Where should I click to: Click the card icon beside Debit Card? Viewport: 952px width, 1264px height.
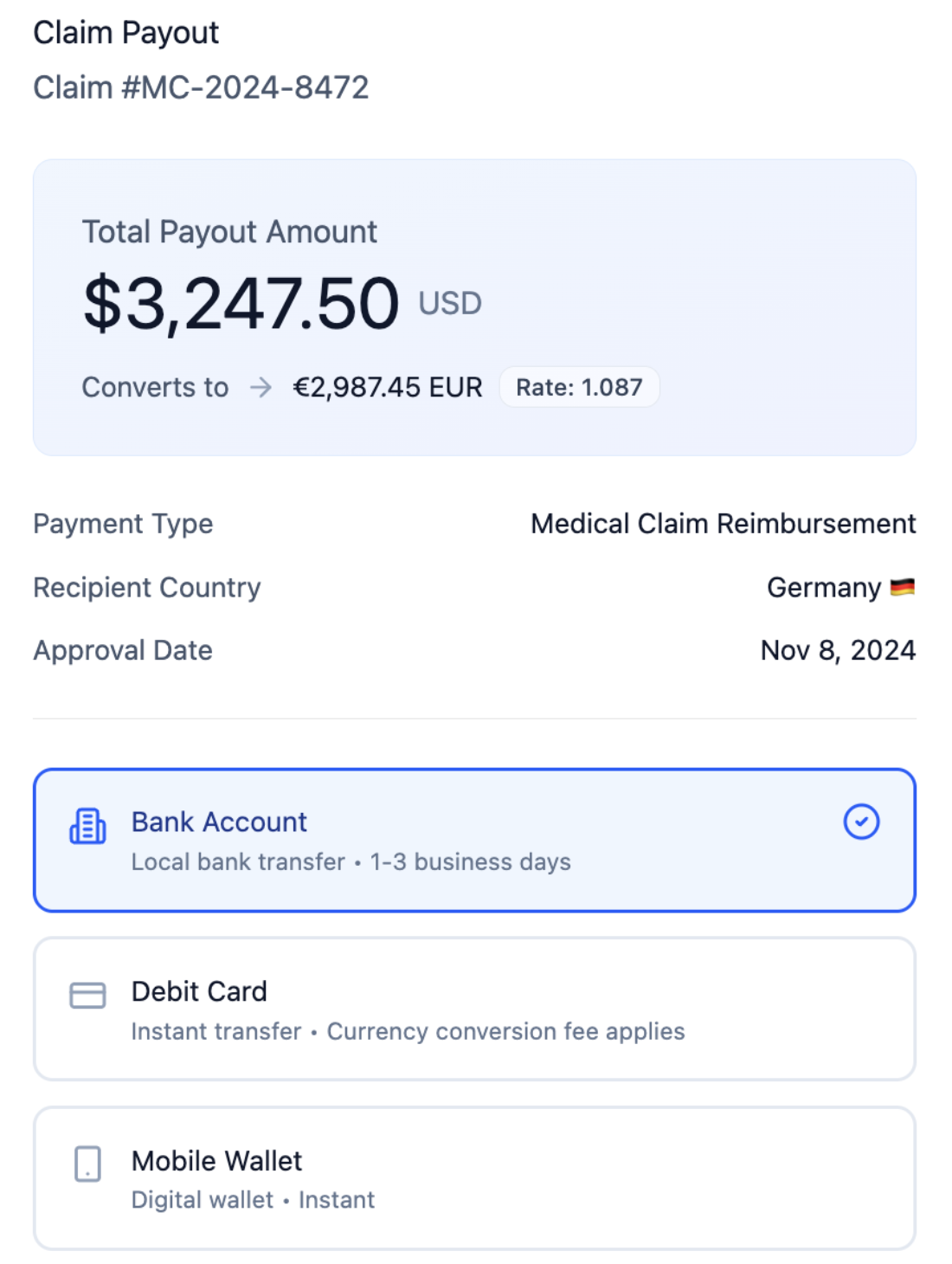coord(87,996)
